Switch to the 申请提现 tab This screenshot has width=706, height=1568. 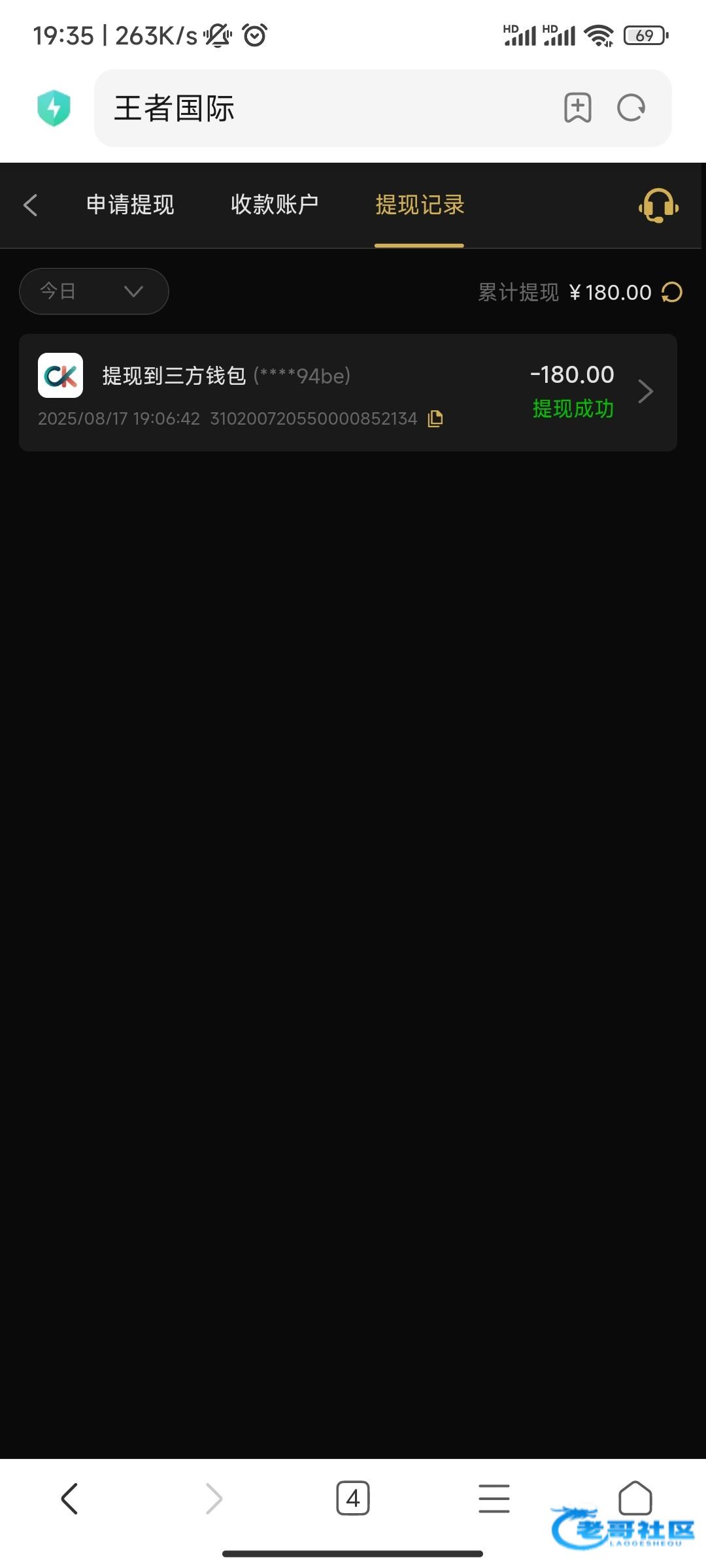pyautogui.click(x=130, y=204)
